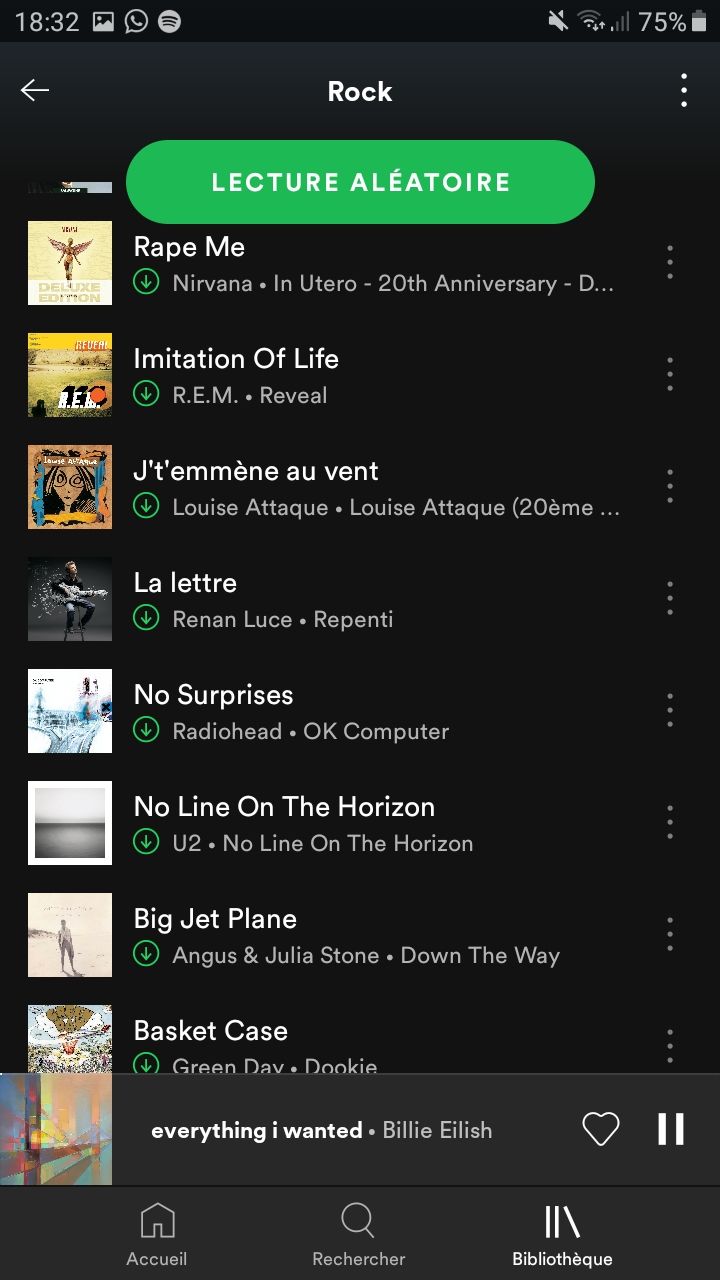Open more options for No Surprises
The width and height of the screenshot is (720, 1280).
pos(670,710)
